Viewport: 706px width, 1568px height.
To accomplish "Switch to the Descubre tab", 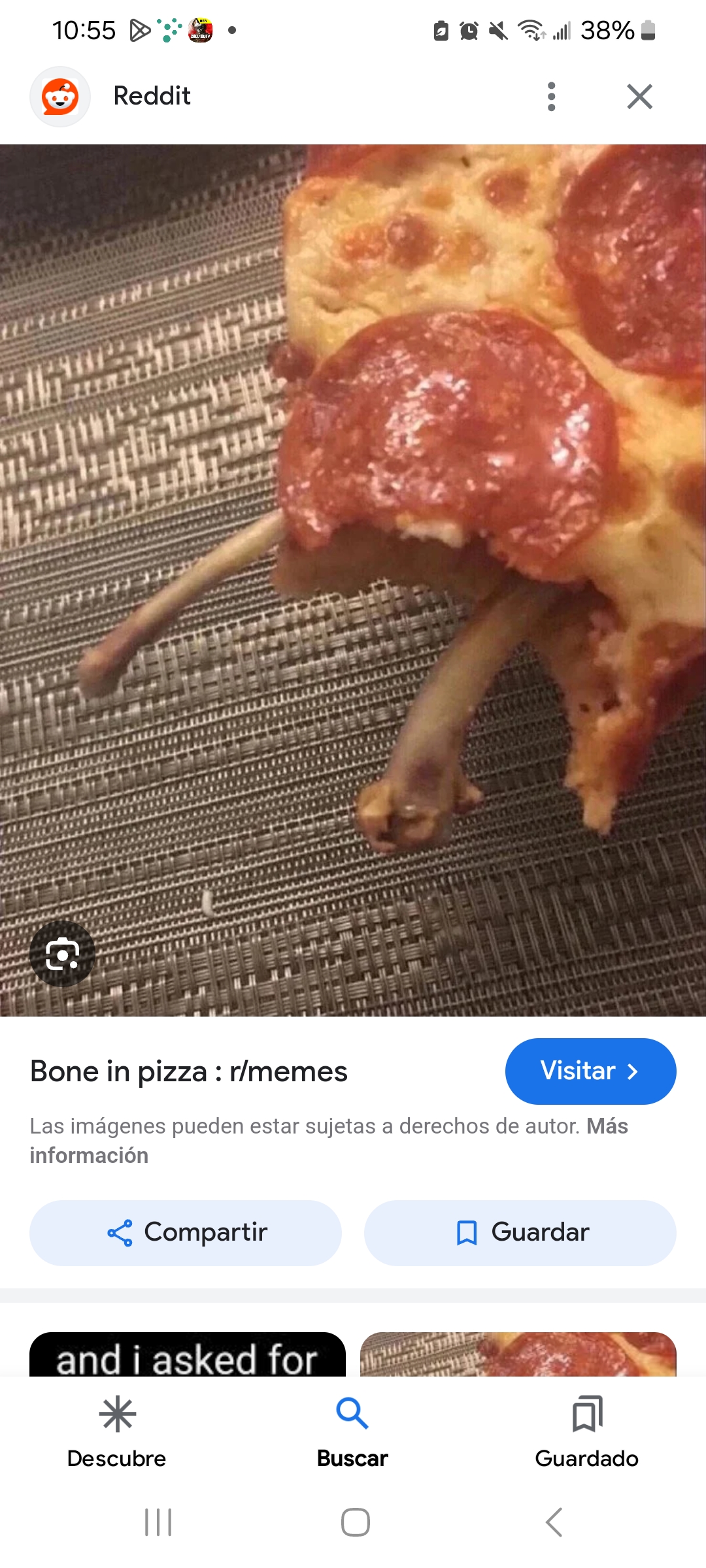I will (x=117, y=1431).
